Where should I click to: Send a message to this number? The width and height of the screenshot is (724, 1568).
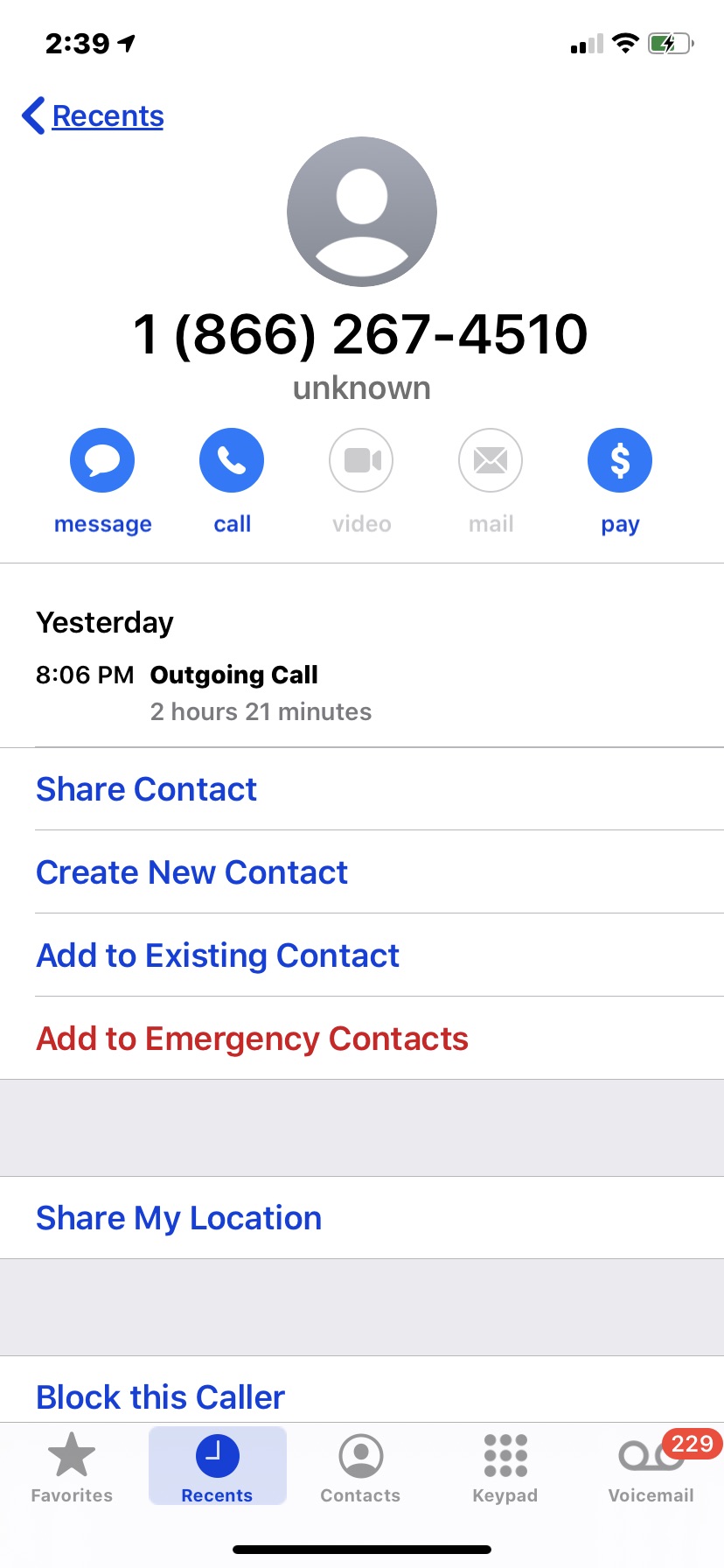coord(102,461)
